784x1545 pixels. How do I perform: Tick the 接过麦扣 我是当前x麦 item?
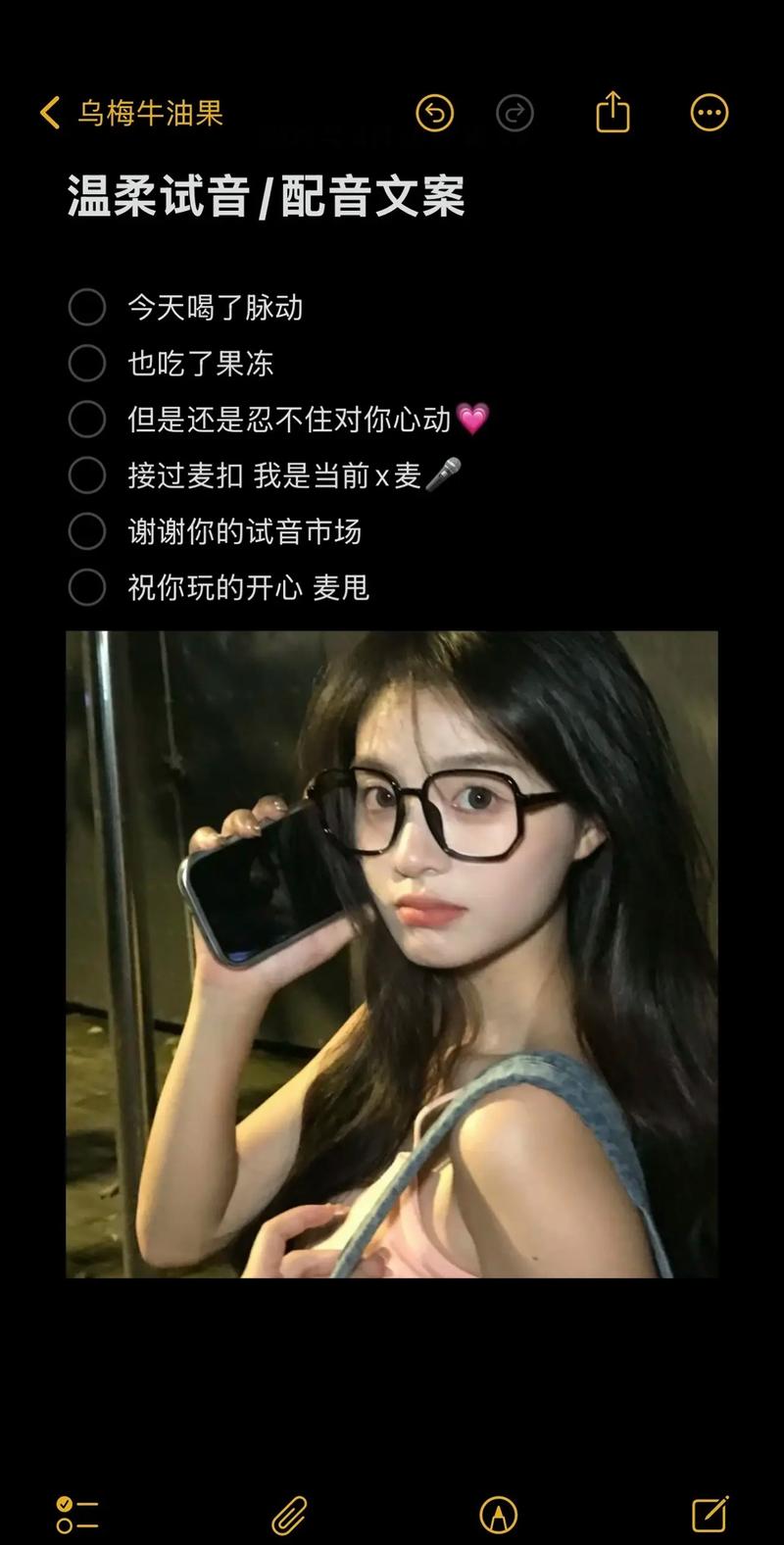pyautogui.click(x=87, y=475)
